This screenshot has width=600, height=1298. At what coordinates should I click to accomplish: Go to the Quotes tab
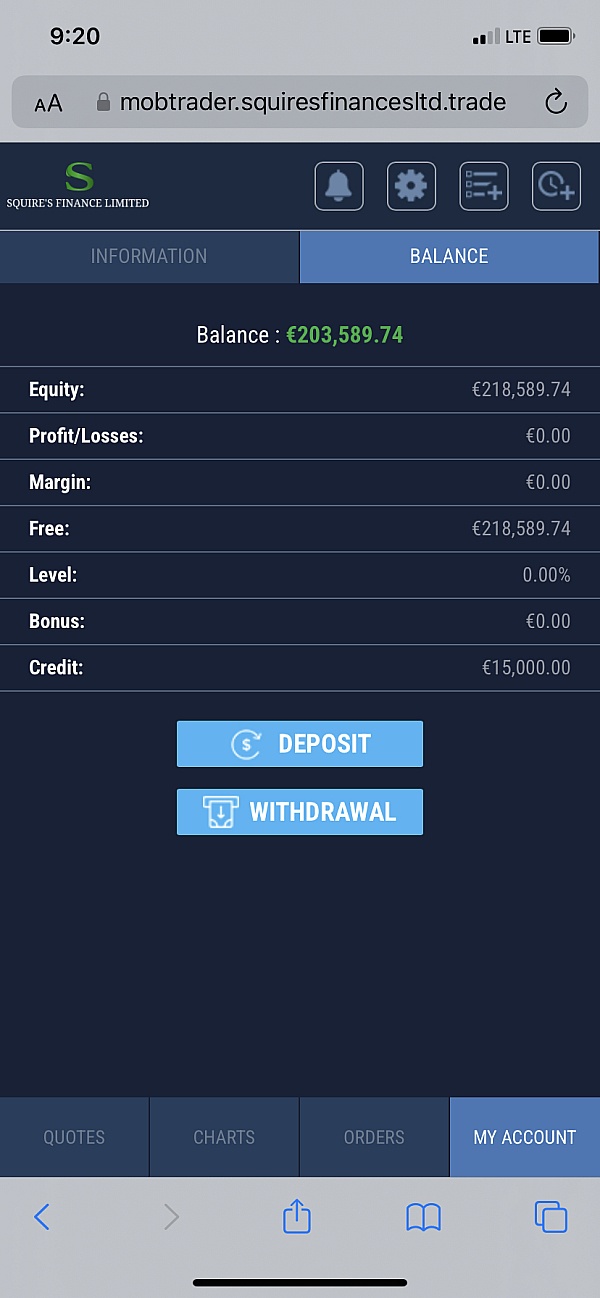[x=74, y=1137]
